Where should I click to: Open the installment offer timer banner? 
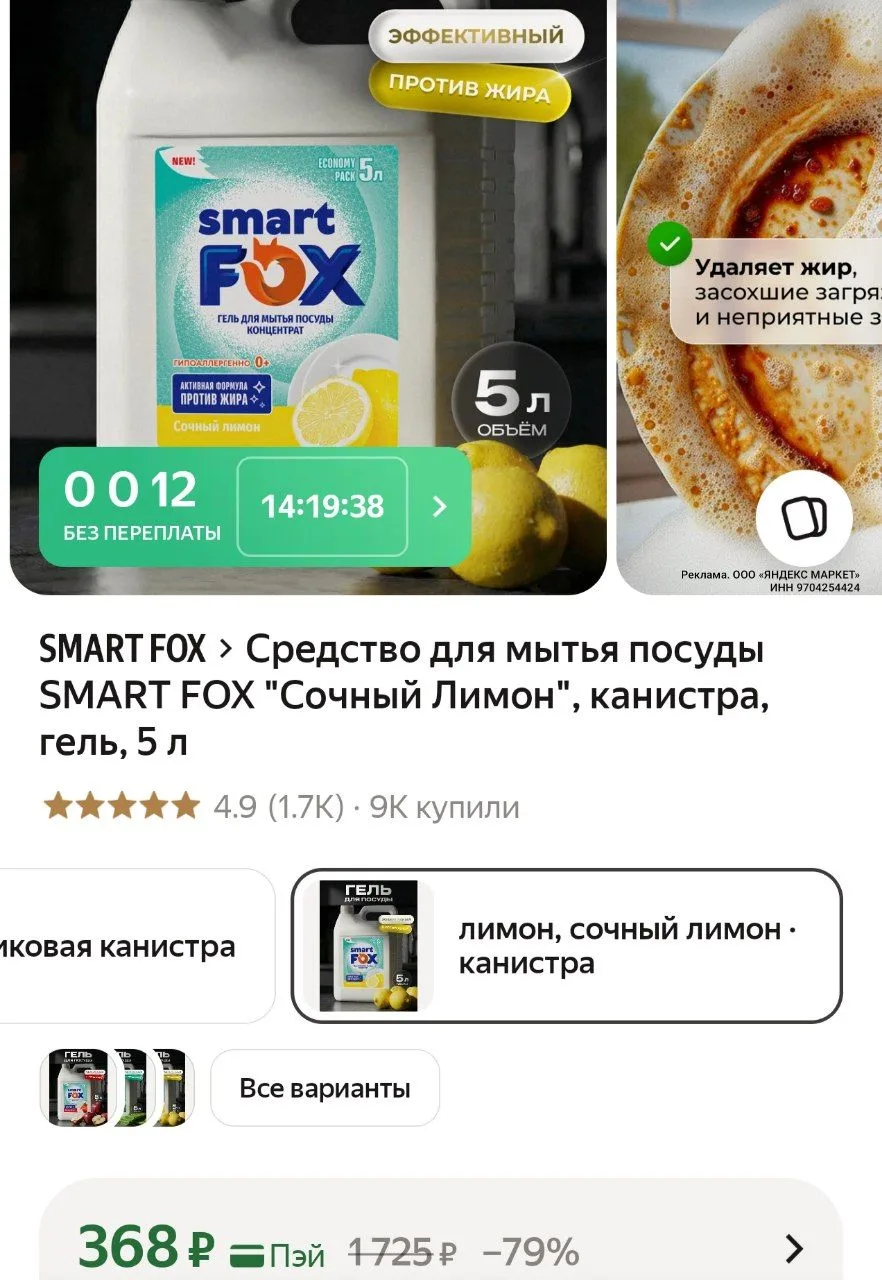click(x=255, y=506)
